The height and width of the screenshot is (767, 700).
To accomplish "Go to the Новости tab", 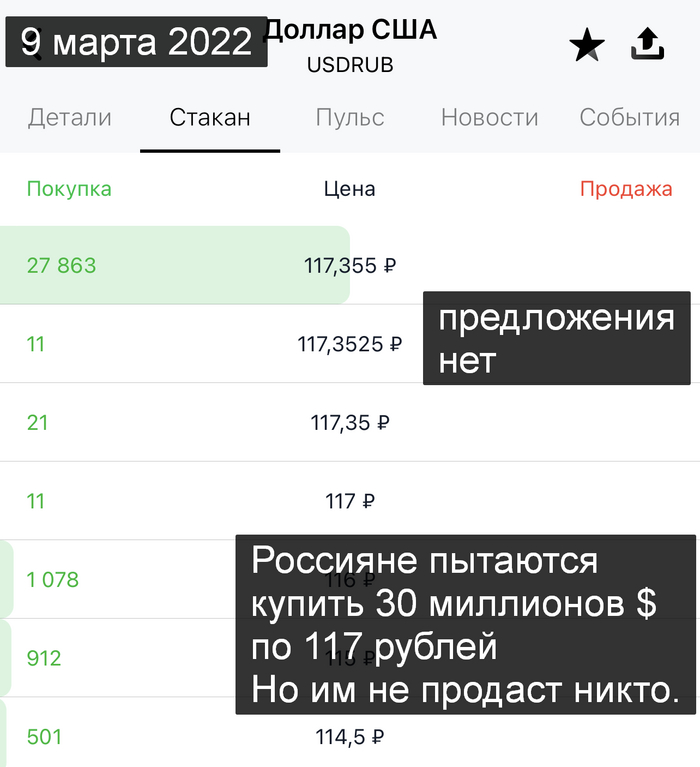I will (490, 117).
